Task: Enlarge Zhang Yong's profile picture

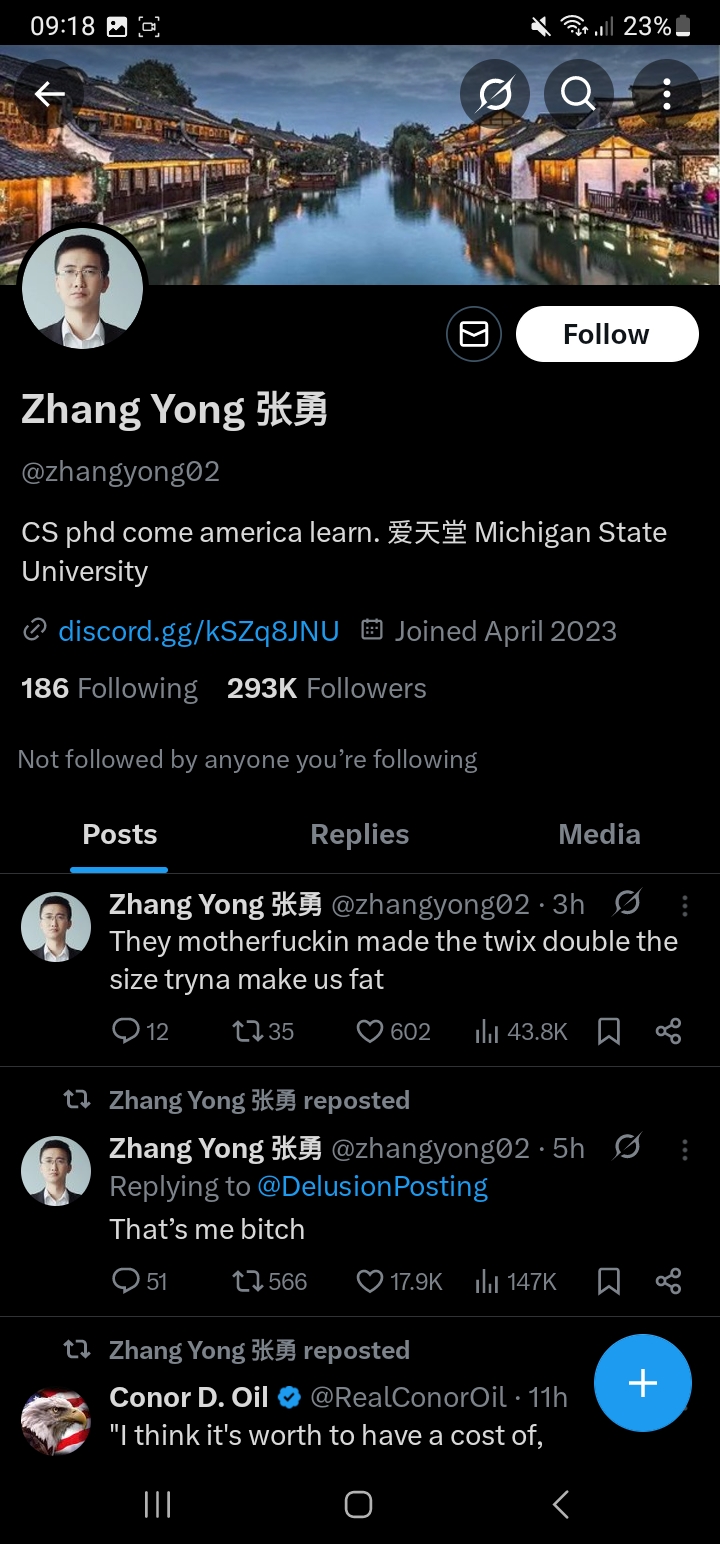Action: tap(83, 287)
